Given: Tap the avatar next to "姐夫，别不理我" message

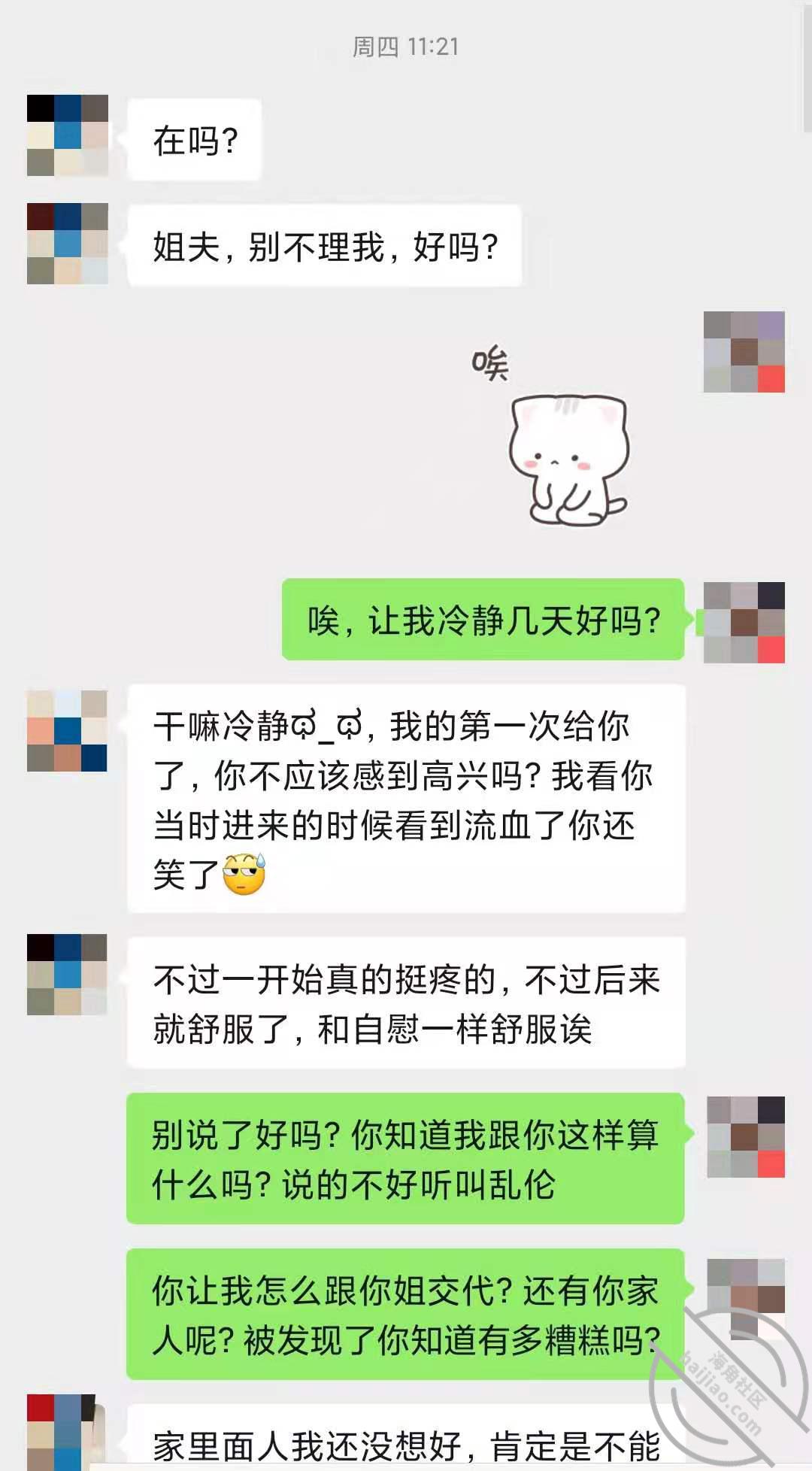Looking at the screenshot, I should click(68, 244).
